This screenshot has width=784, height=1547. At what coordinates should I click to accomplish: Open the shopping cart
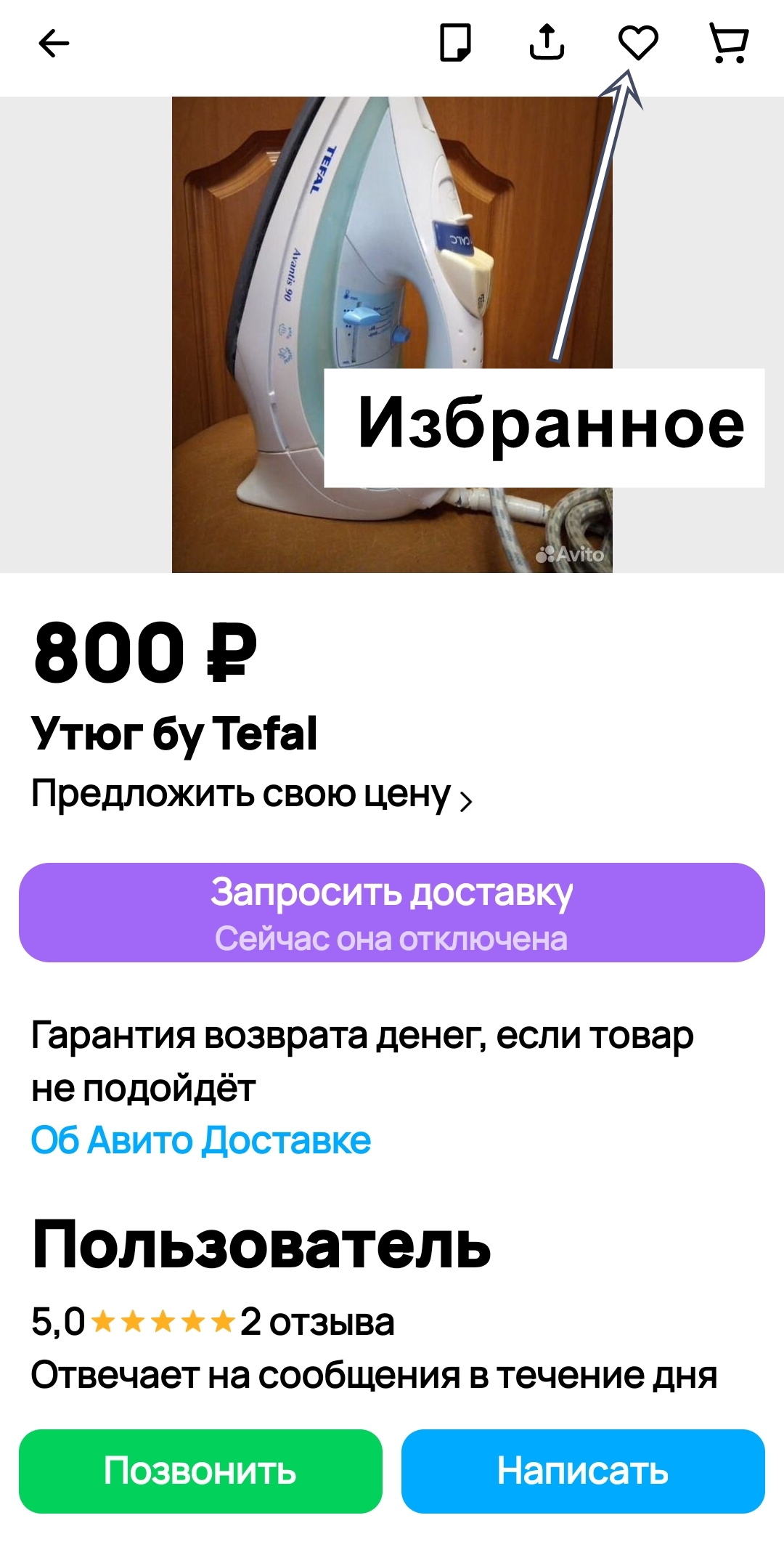[729, 44]
